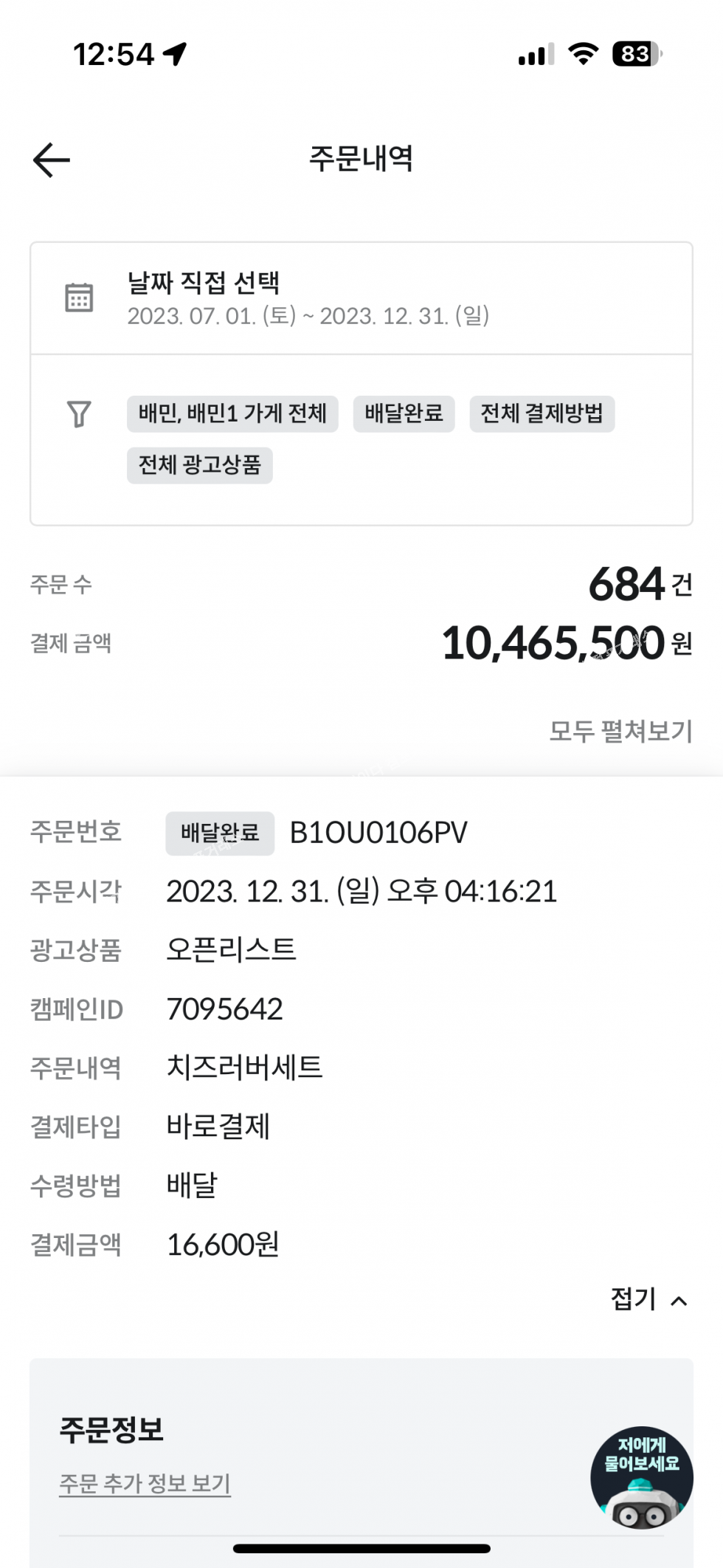Select the 배달완료 filter chip
Viewport: 723px width, 1568px height.
coord(404,413)
